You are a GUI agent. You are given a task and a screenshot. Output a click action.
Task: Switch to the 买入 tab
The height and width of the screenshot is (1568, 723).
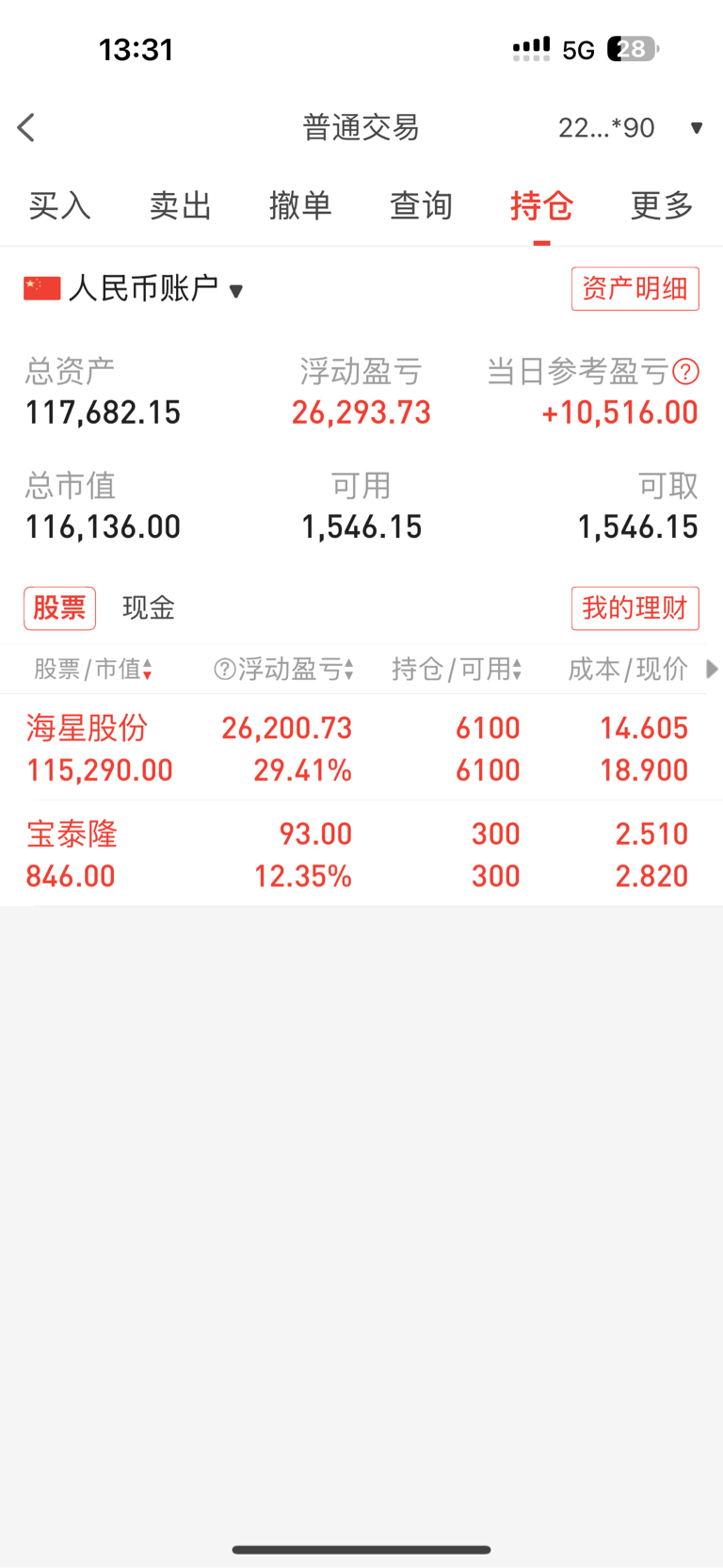[x=59, y=205]
